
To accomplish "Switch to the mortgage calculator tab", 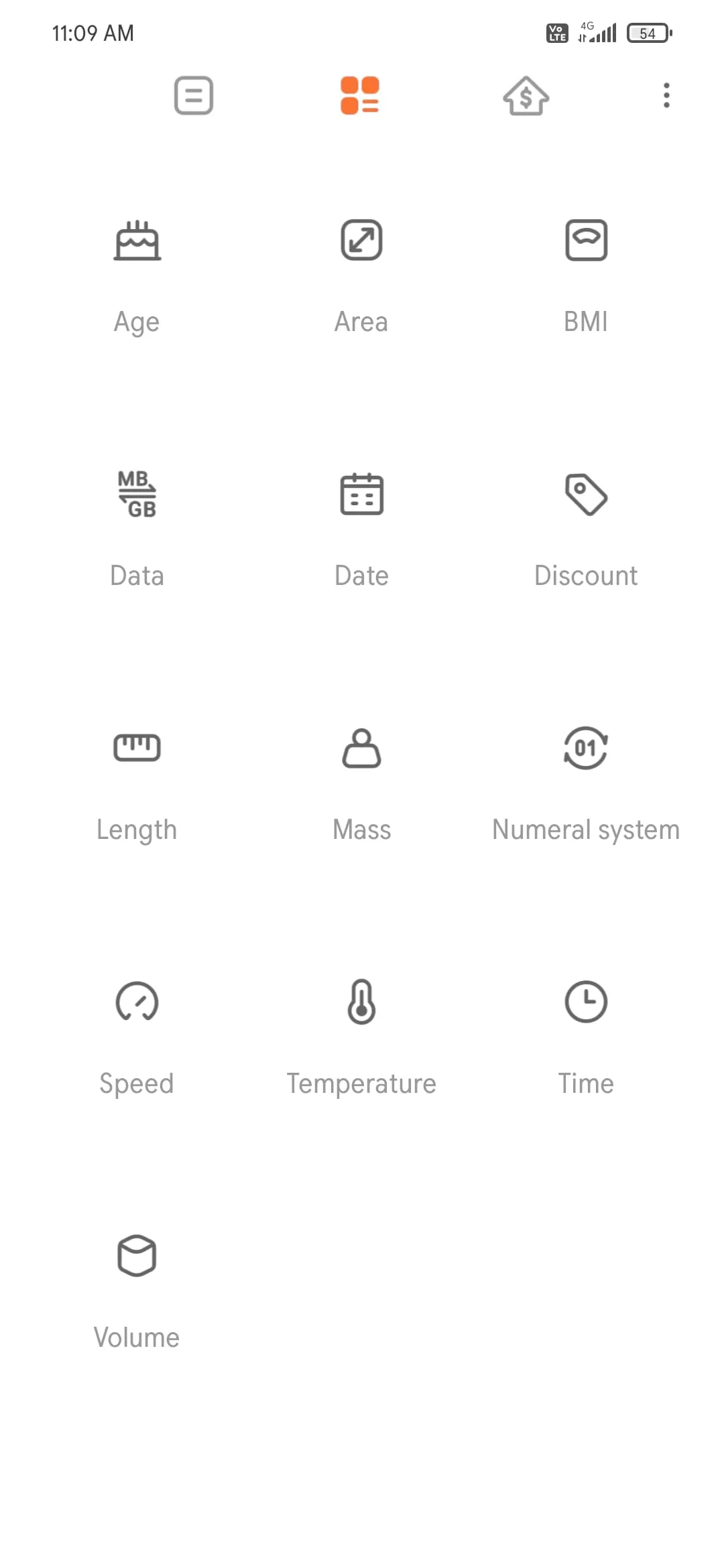I will click(x=526, y=96).
